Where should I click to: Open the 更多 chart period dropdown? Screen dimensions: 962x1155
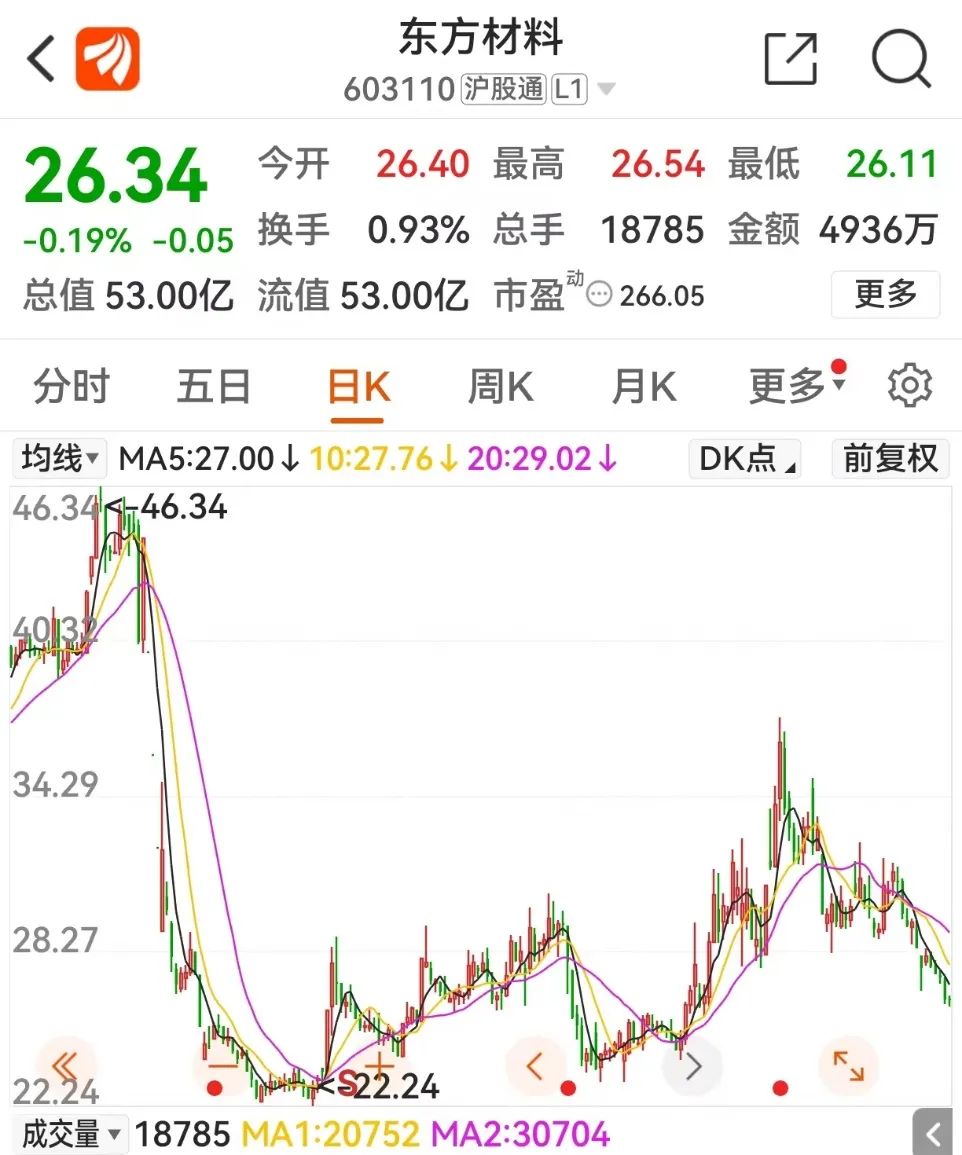pyautogui.click(x=797, y=386)
